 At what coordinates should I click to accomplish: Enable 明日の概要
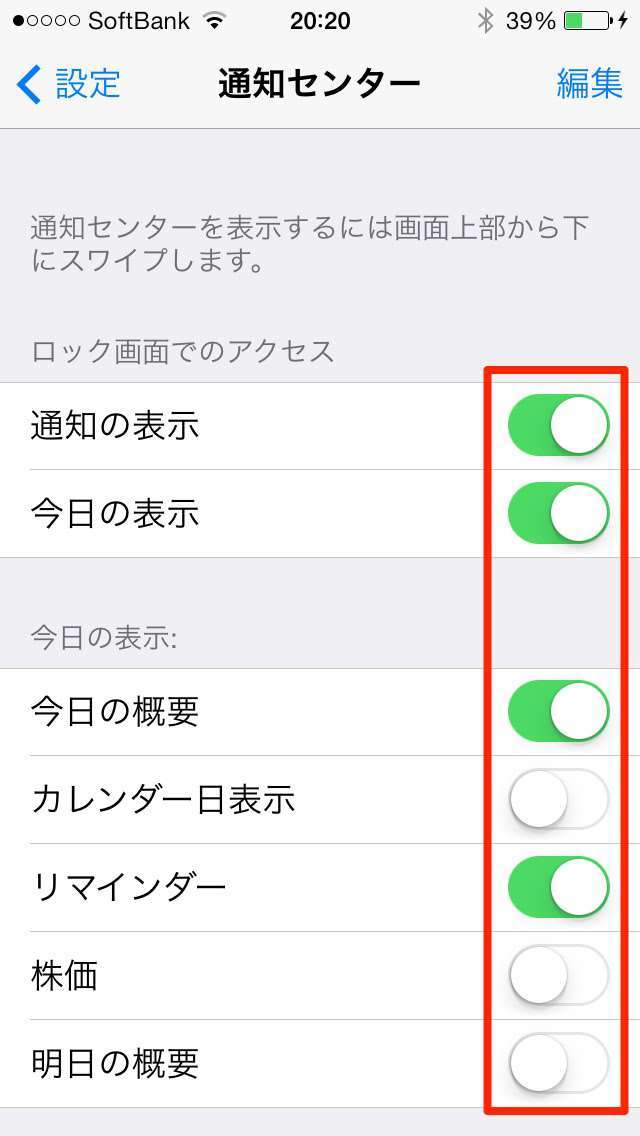[x=558, y=1063]
